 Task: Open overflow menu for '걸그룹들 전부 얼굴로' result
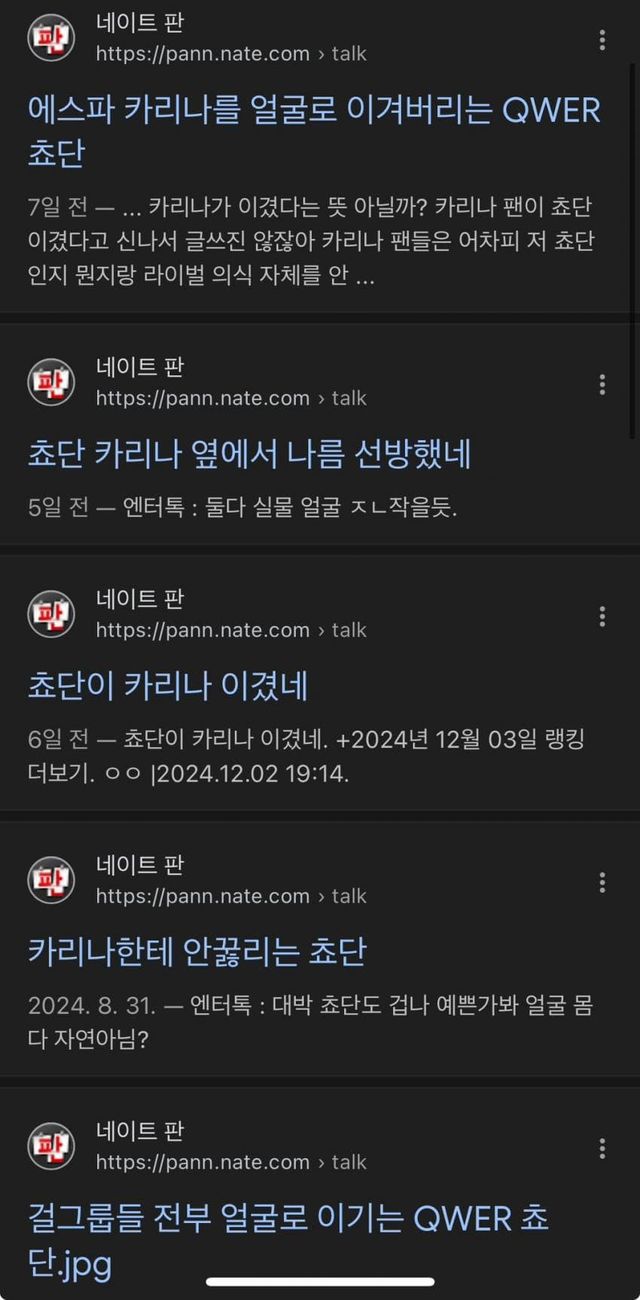pyautogui.click(x=602, y=1148)
